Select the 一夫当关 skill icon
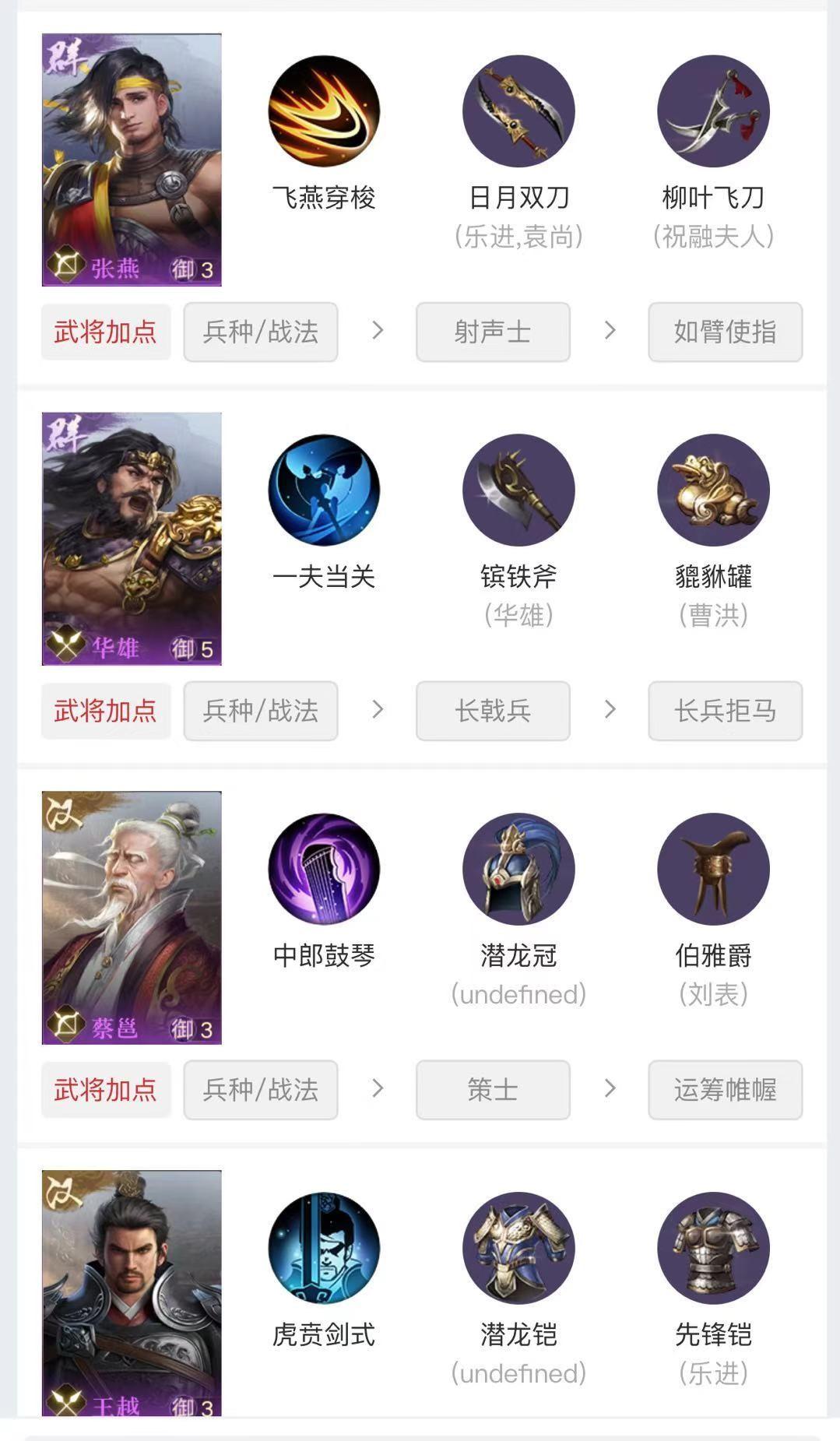The height and width of the screenshot is (1441, 840). pos(324,490)
